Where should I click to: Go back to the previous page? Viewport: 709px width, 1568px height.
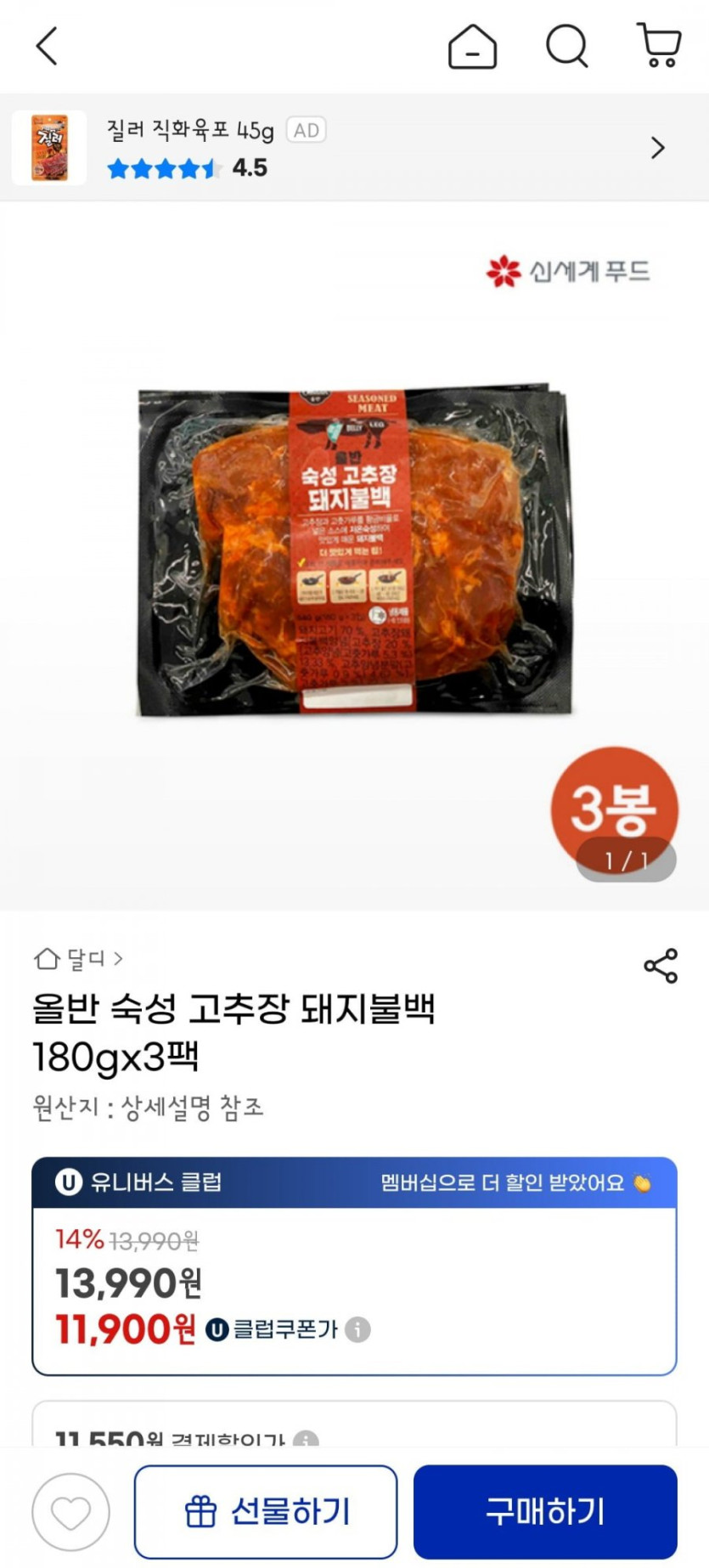[x=47, y=46]
